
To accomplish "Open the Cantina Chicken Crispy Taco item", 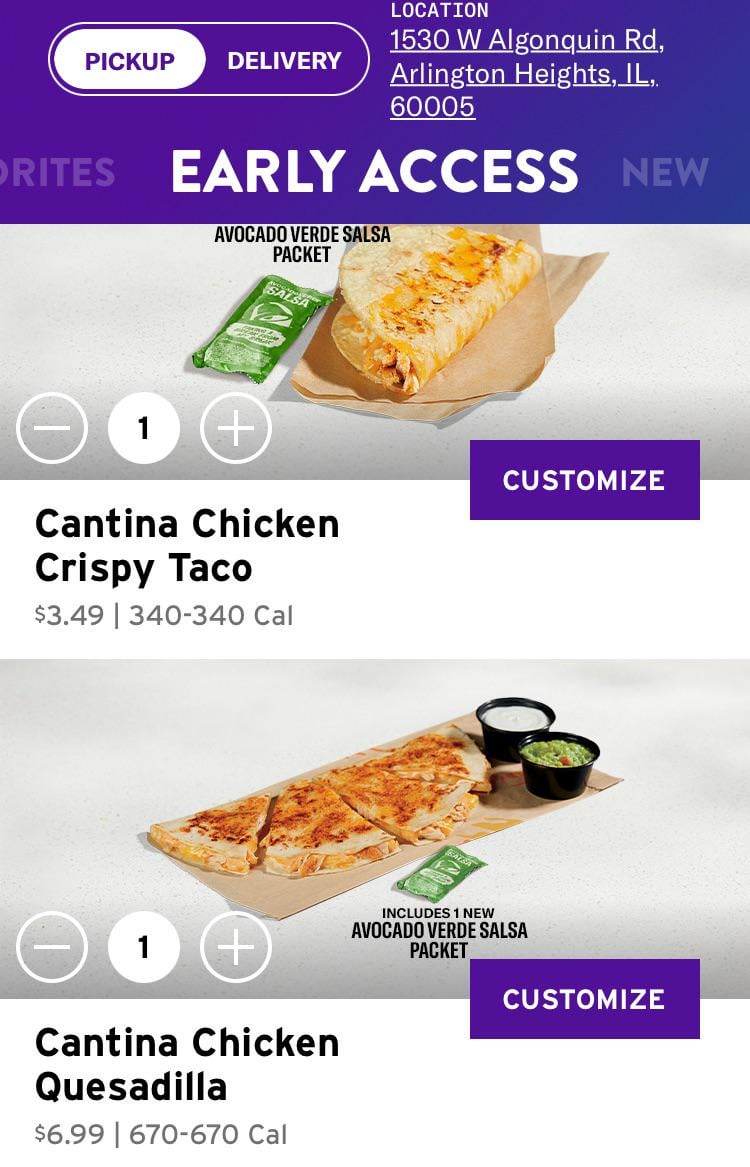I will tap(187, 546).
